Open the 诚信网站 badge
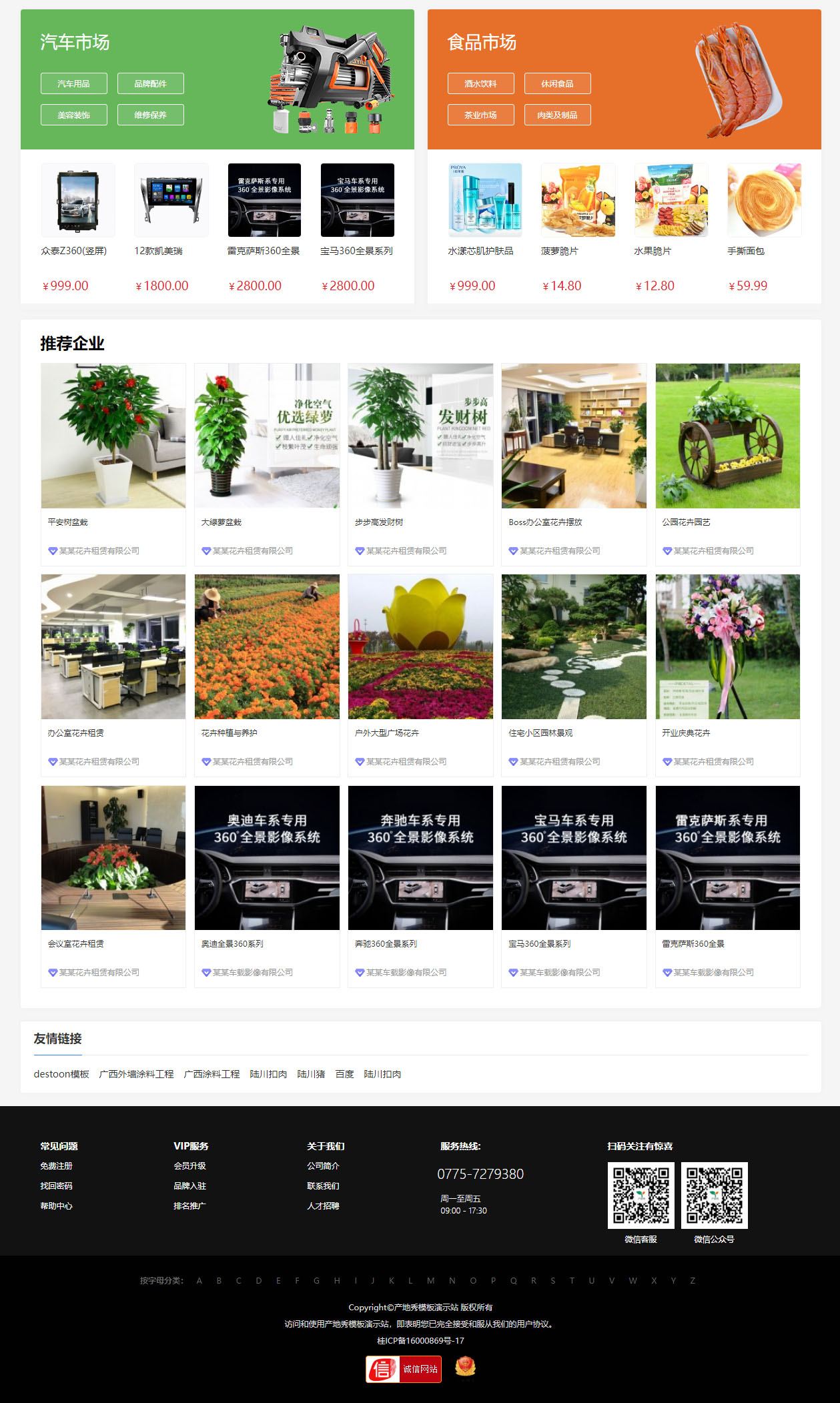Image resolution: width=840 pixels, height=1403 pixels. coord(404,1369)
